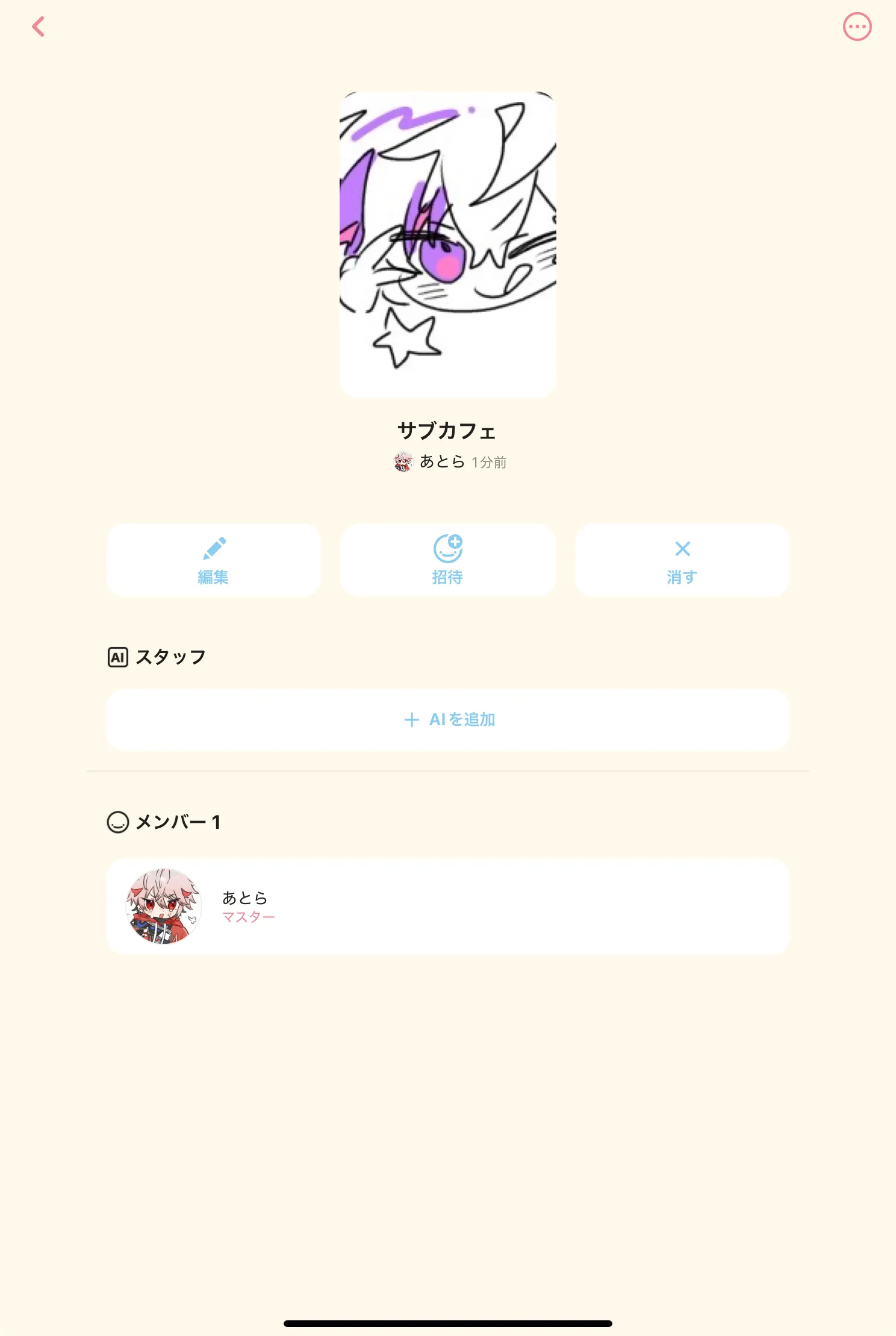Screen dimensions: 896x1336
Task: Open the three-dot overflow menu
Action: click(x=856, y=27)
